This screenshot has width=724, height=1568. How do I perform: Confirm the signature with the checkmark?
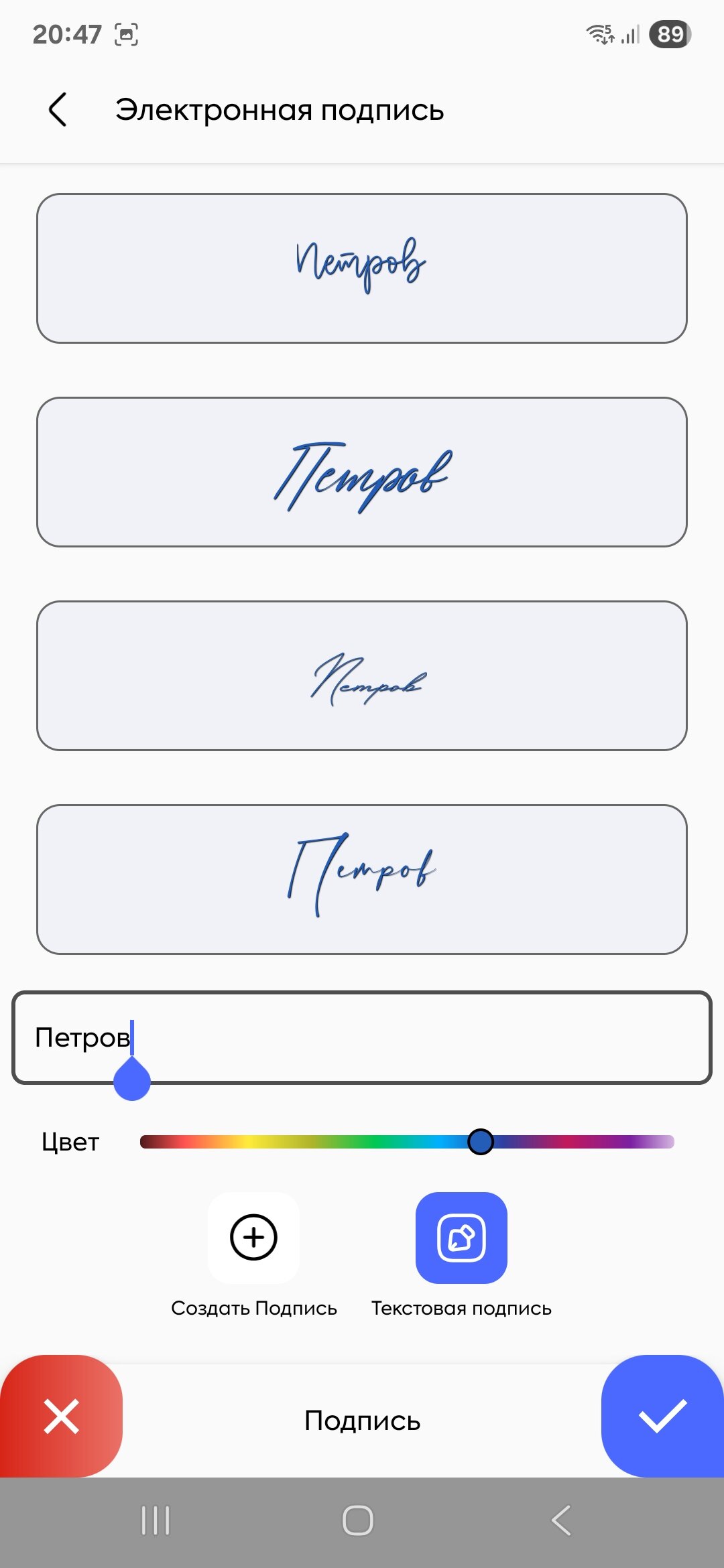[x=662, y=1416]
